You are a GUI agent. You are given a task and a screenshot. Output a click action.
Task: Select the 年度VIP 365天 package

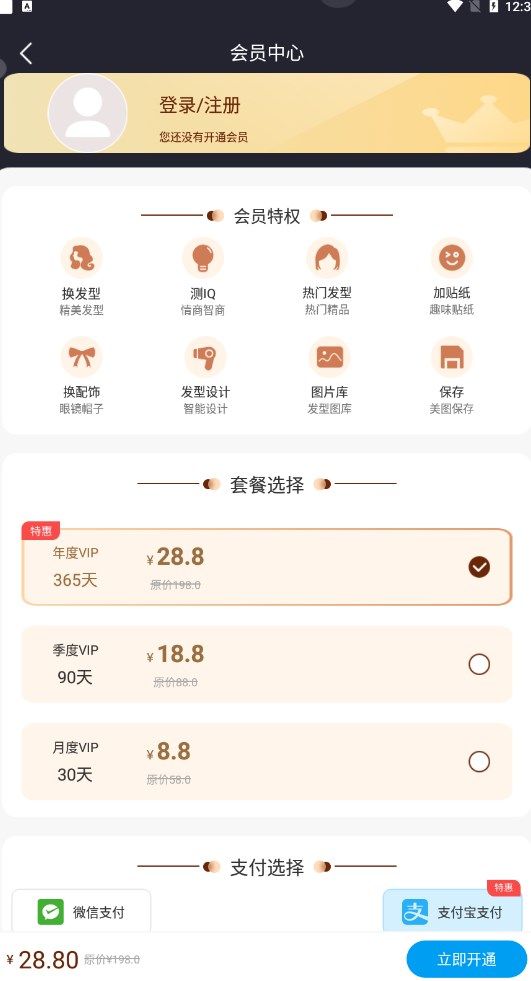[267, 567]
